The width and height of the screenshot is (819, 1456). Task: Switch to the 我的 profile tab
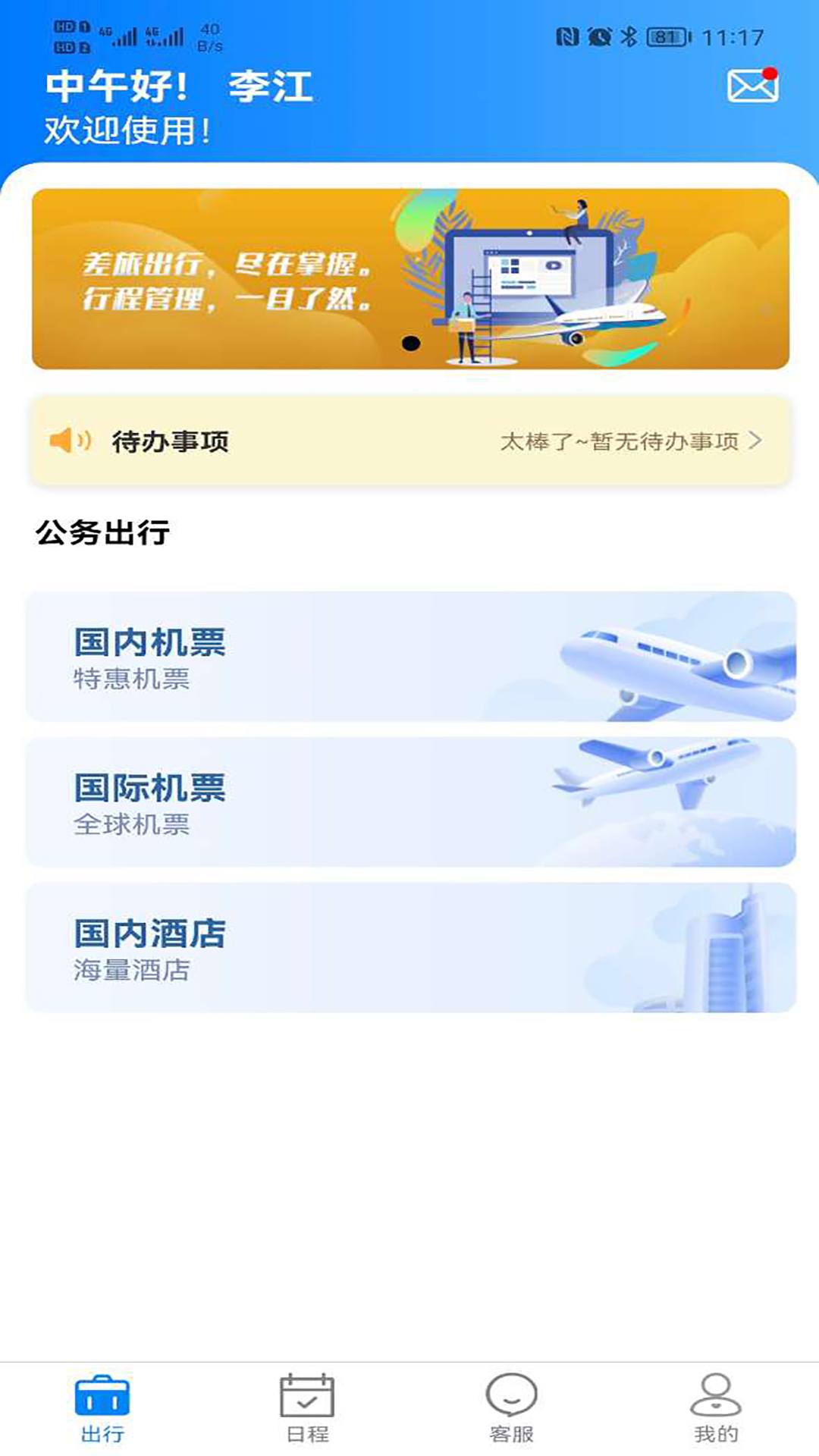click(x=716, y=1409)
